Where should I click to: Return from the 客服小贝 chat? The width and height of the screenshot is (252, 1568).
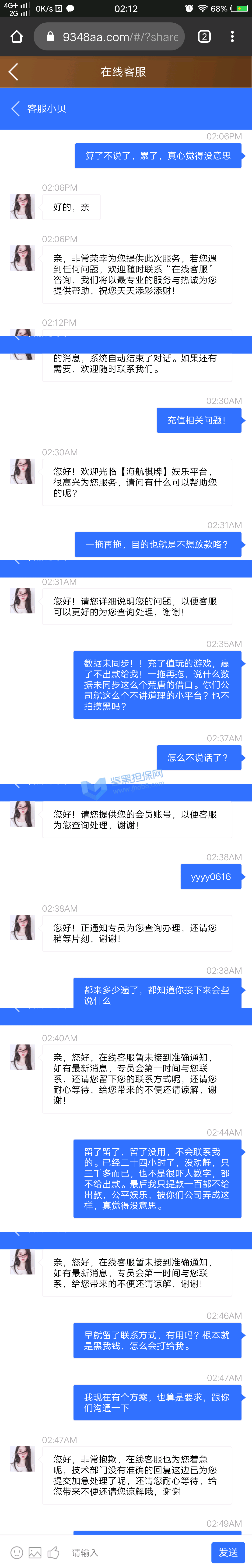[16, 108]
